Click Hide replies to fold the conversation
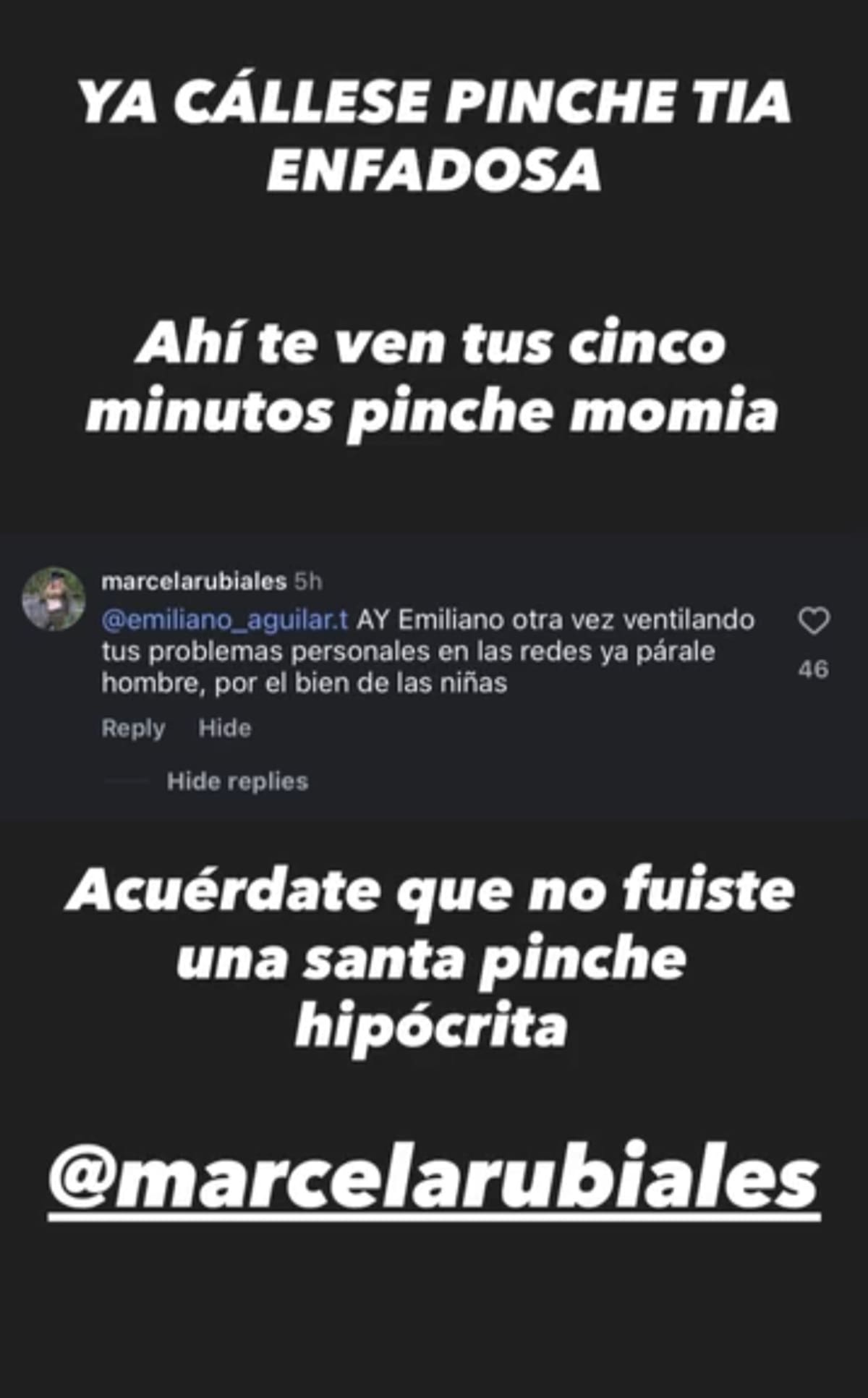The image size is (868, 1398). click(x=237, y=781)
